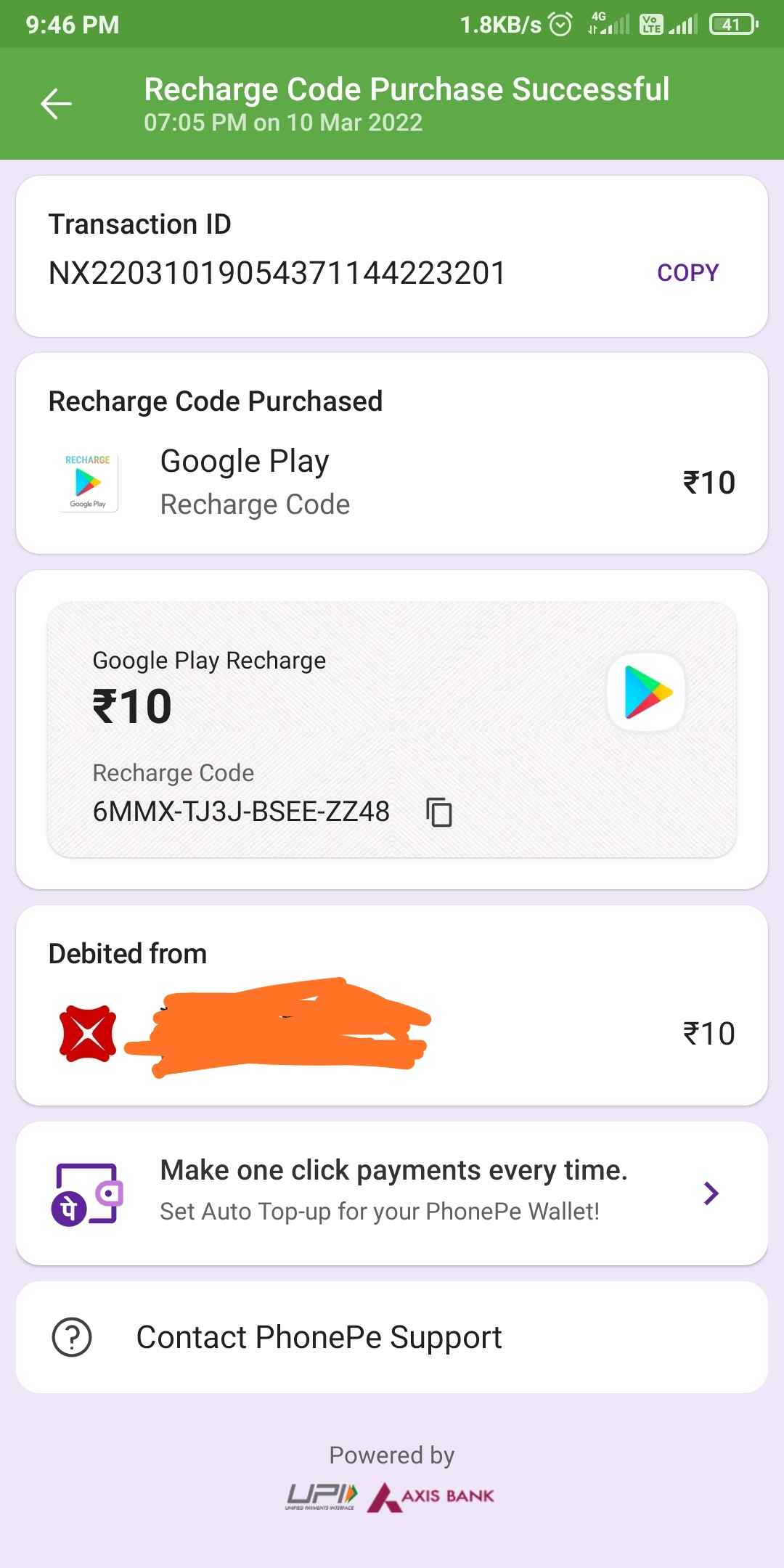Open Contact PhonePe Support

coord(392,1336)
